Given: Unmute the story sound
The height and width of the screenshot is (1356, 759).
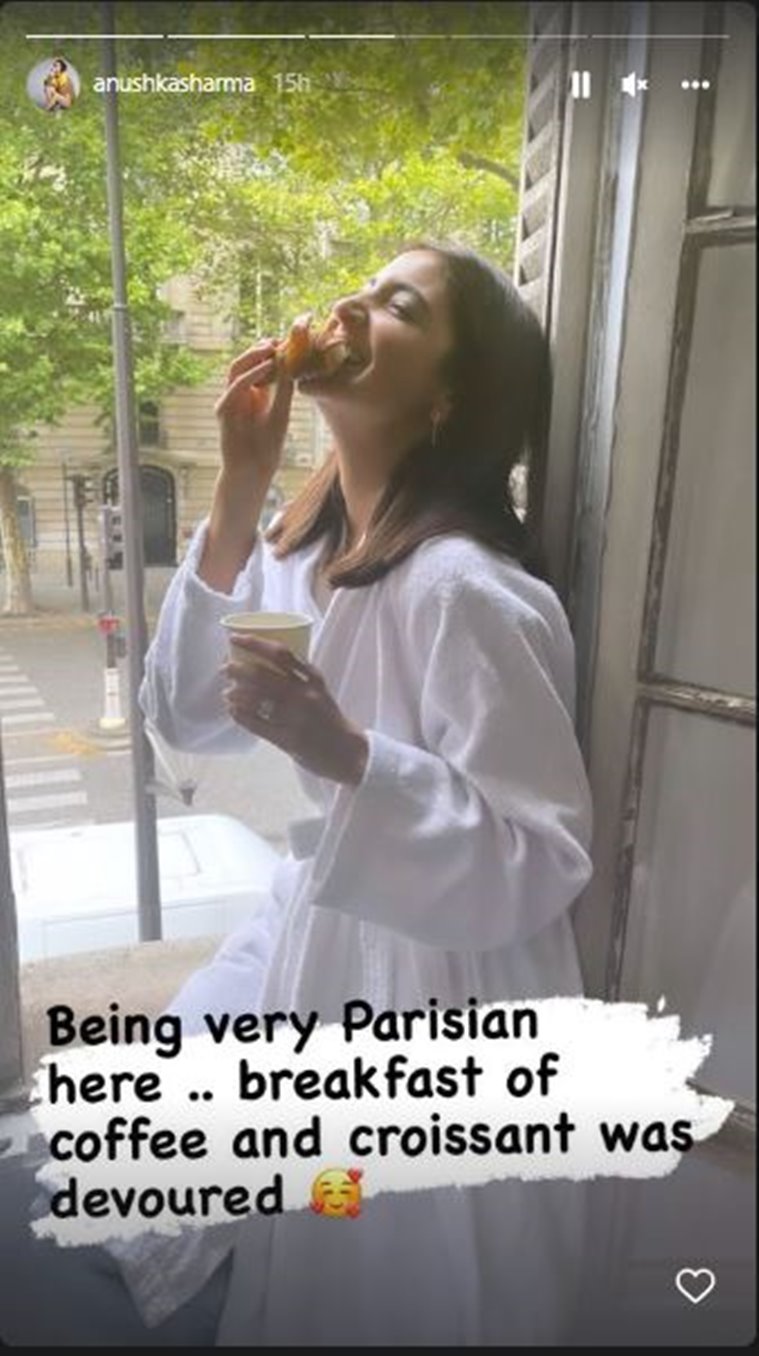Looking at the screenshot, I should tap(635, 85).
